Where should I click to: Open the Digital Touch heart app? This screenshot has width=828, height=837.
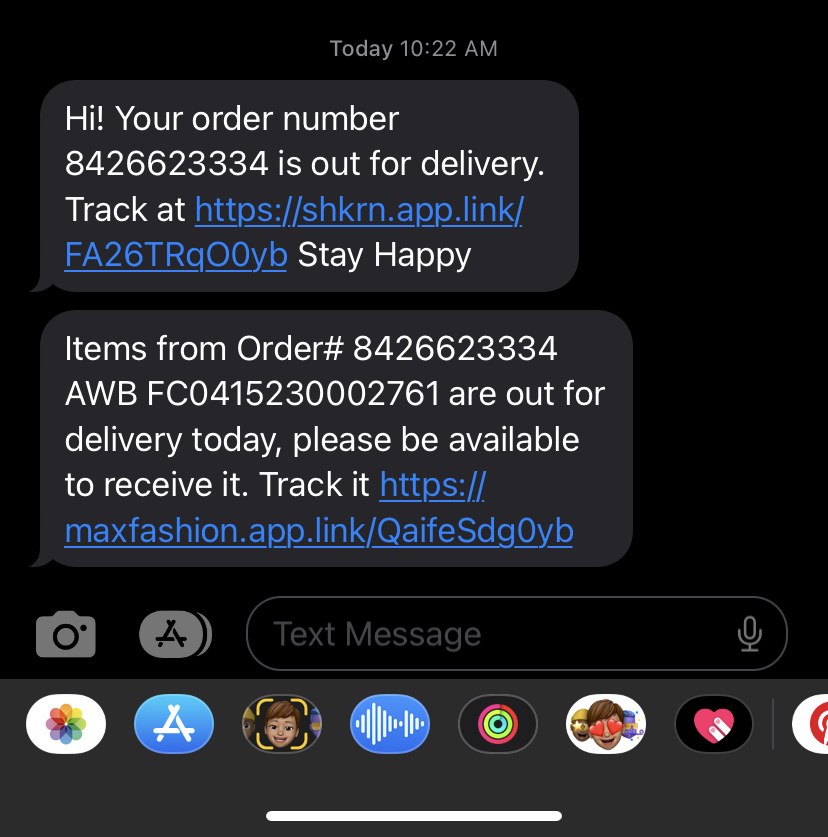[x=714, y=723]
